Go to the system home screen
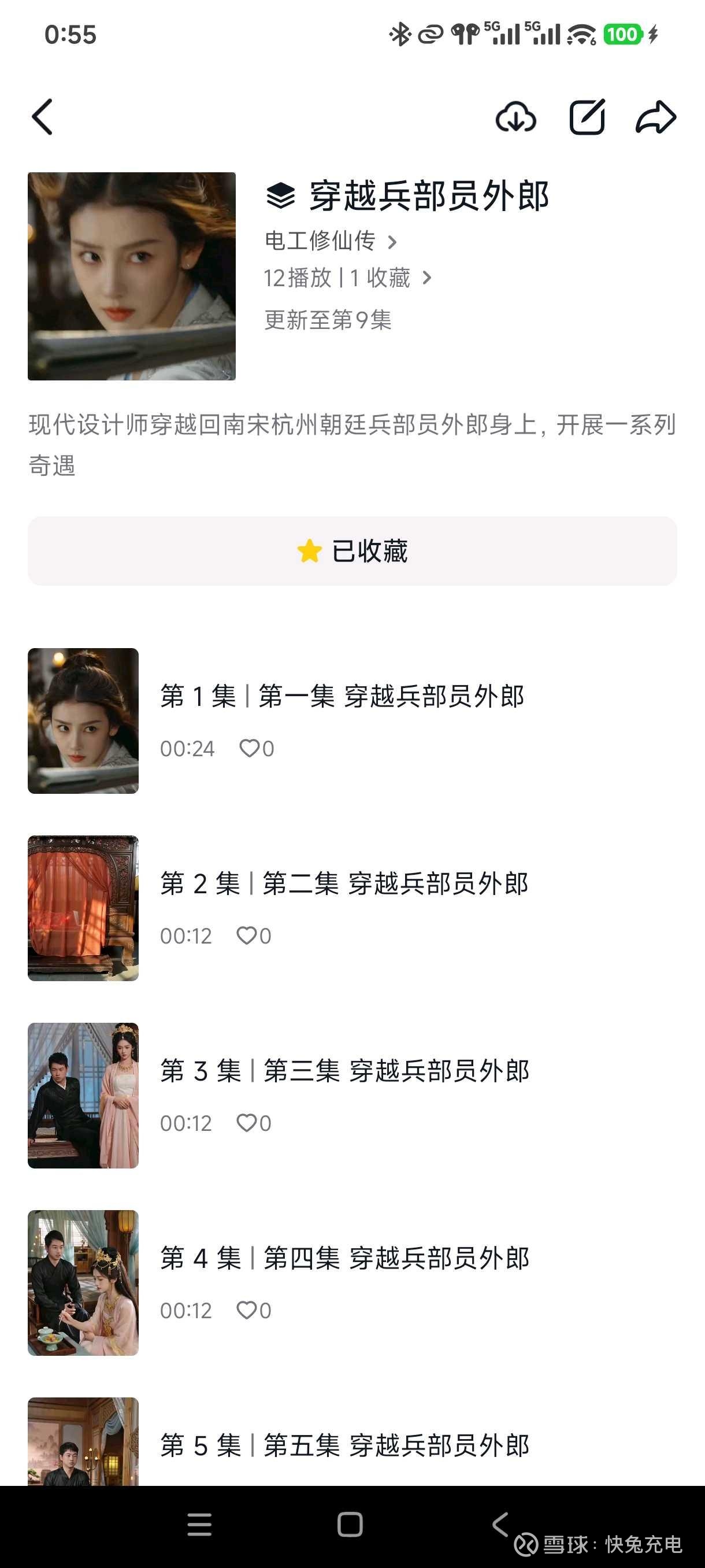This screenshot has height=1568, width=705. click(x=350, y=1524)
